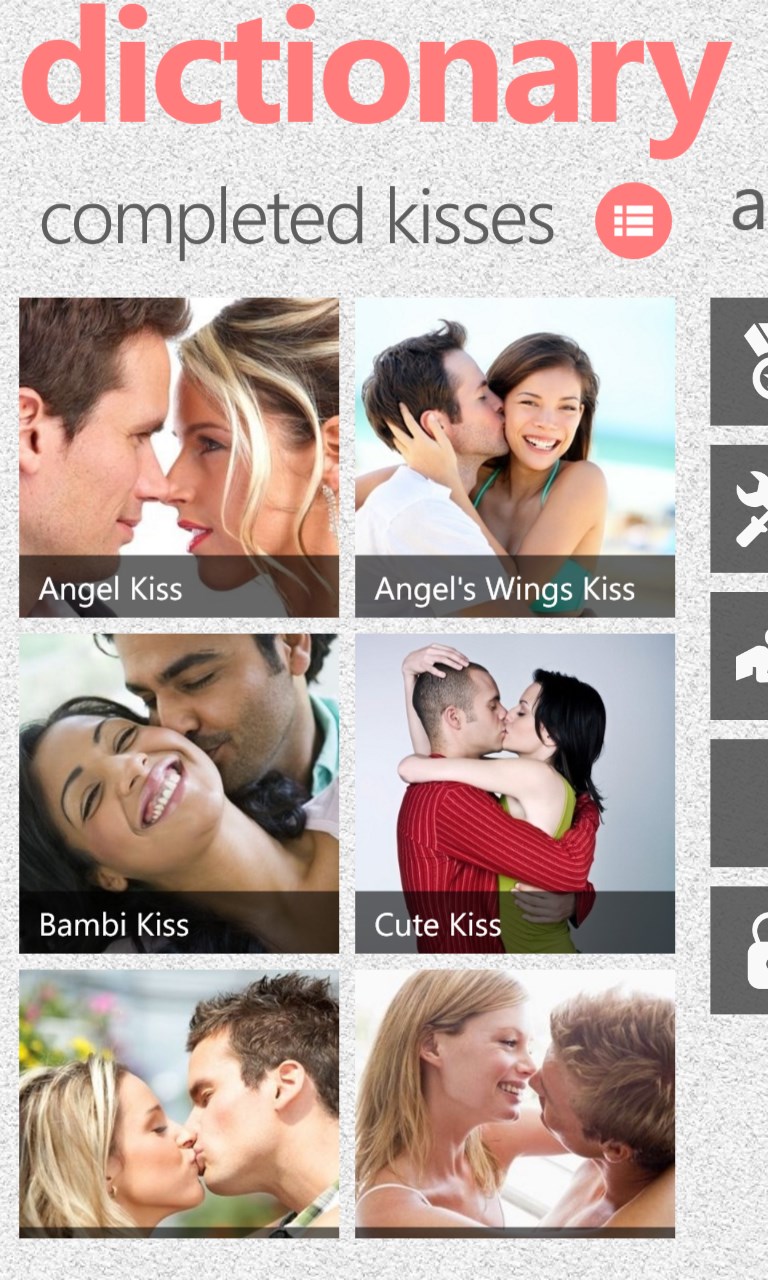Screen dimensions: 768x1280
Task: Open the Angel's Wings Kiss tile
Action: click(x=515, y=457)
